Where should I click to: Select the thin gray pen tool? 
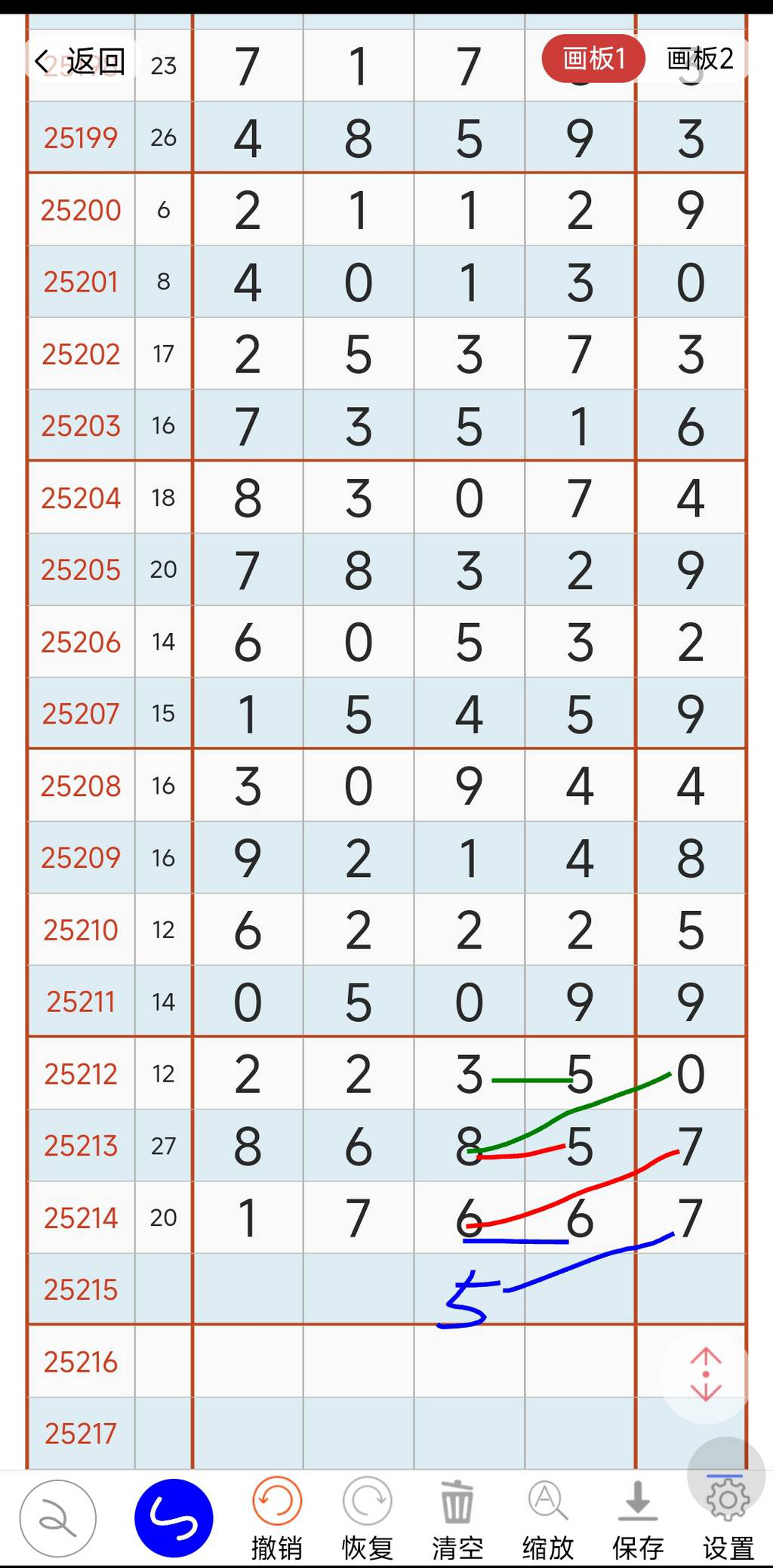[58, 1518]
